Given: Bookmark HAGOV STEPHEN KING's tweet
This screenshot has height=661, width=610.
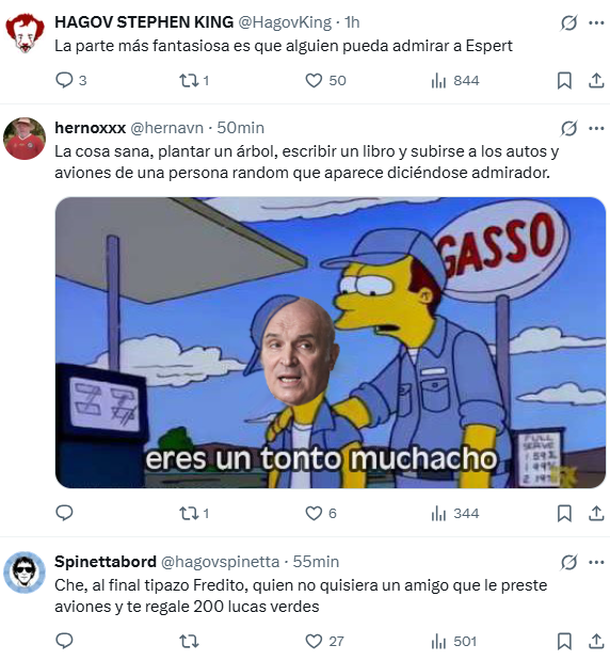Looking at the screenshot, I should pyautogui.click(x=564, y=80).
